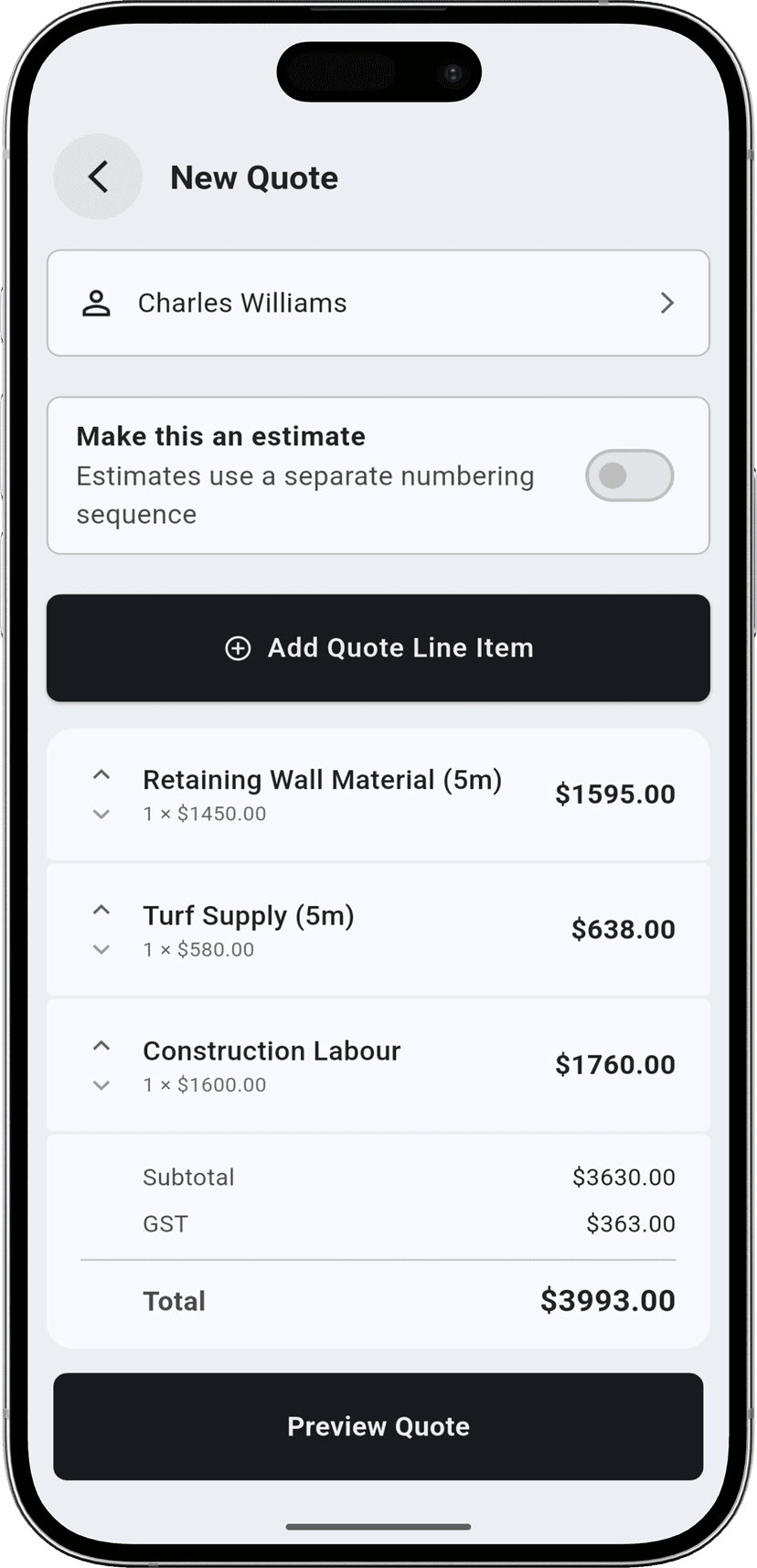Image resolution: width=757 pixels, height=1568 pixels.
Task: Click the Total amount $3993.00
Action: pyautogui.click(x=608, y=1299)
